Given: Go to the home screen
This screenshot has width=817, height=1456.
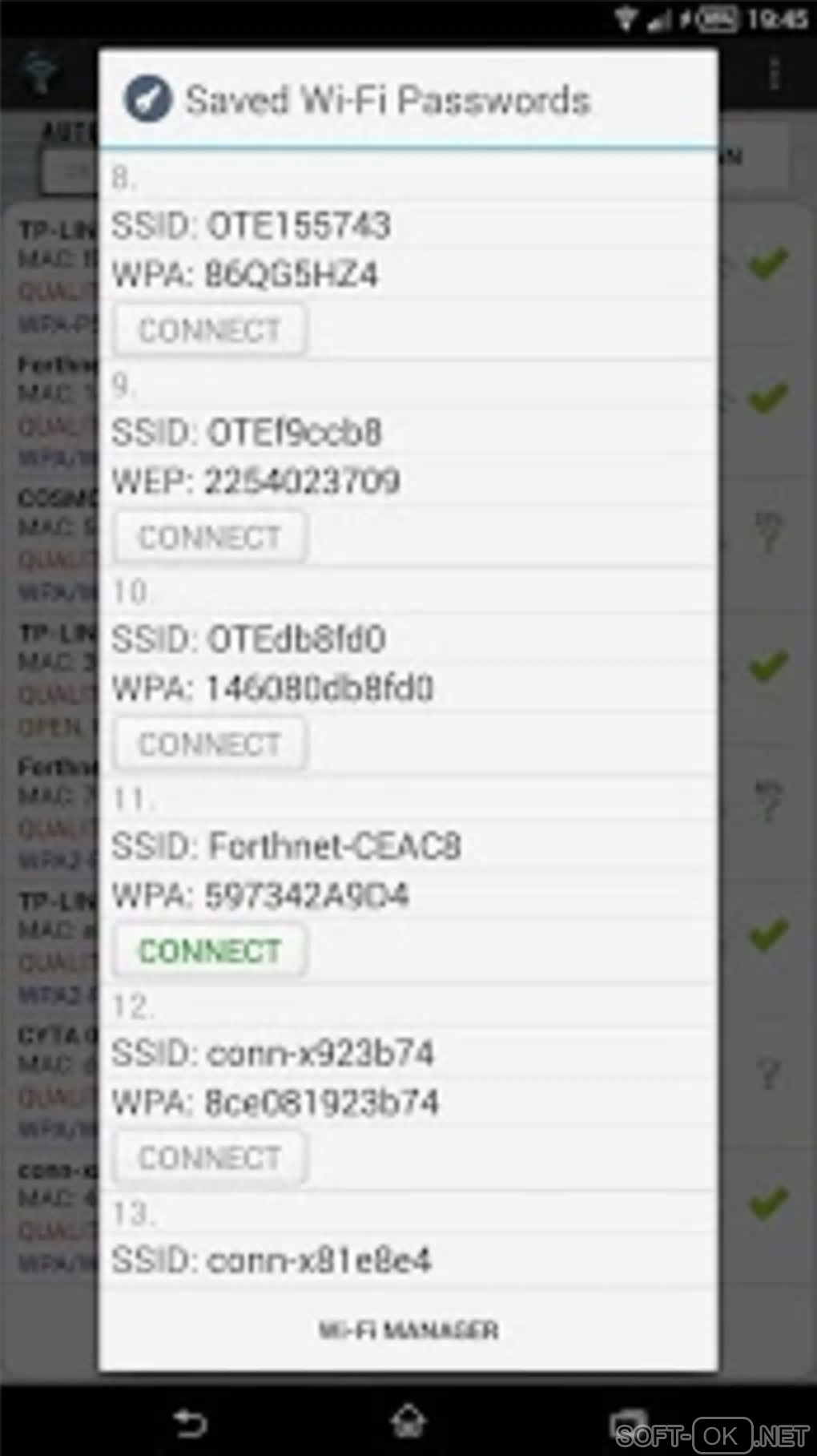Looking at the screenshot, I should click(408, 1422).
